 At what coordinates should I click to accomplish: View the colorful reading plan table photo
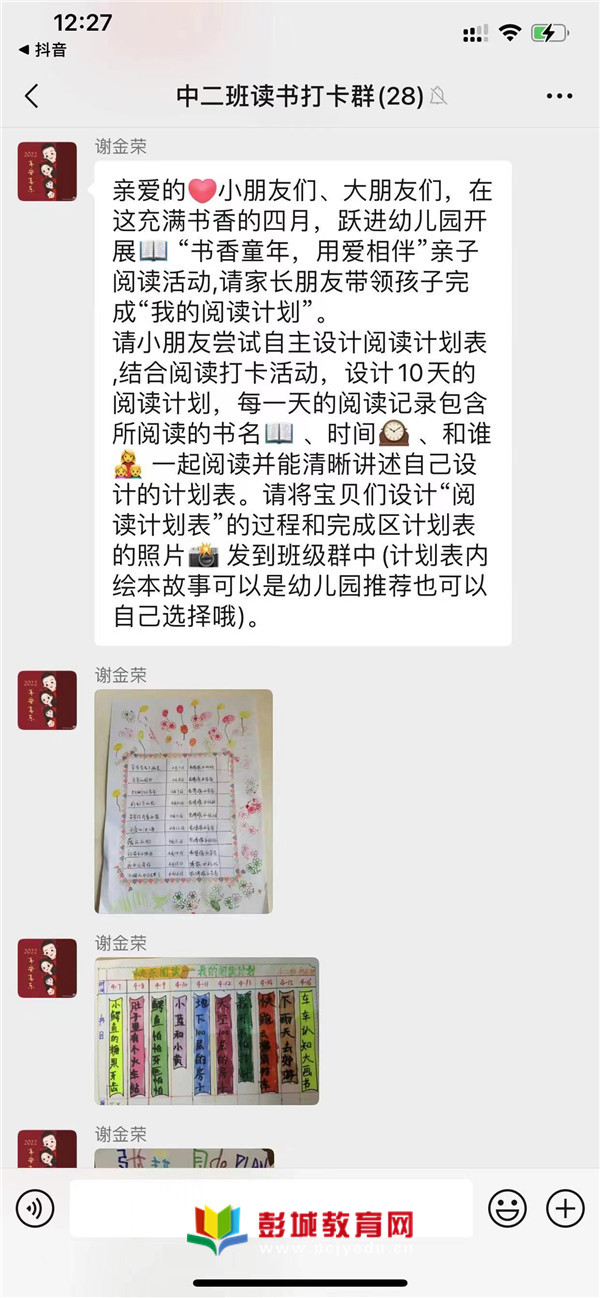(207, 1031)
